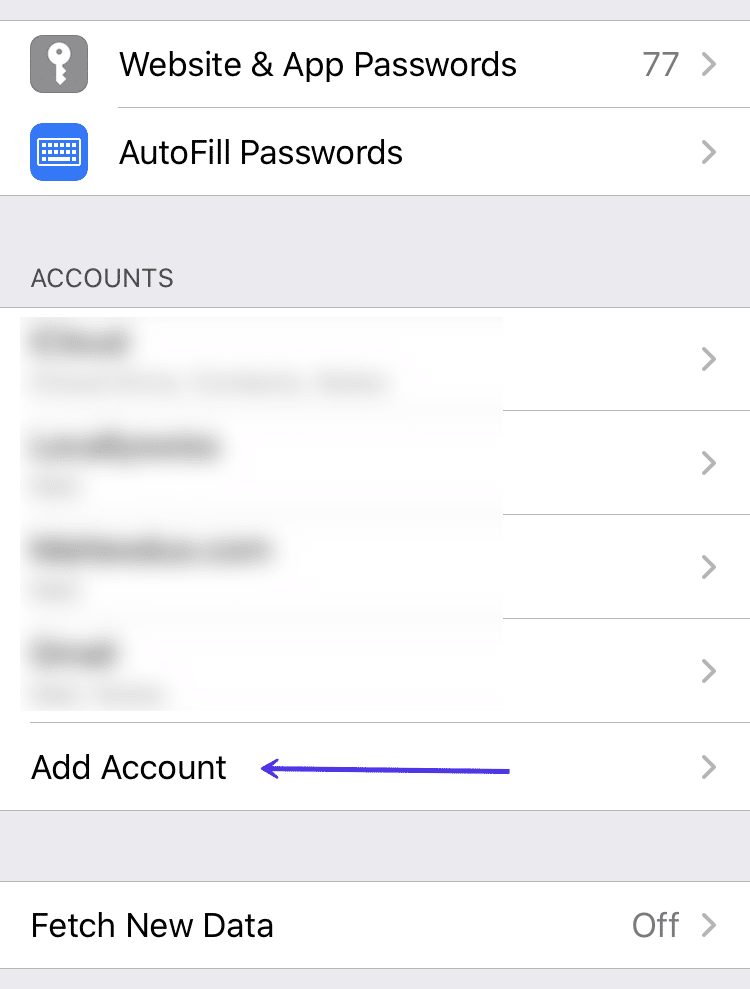Image resolution: width=750 pixels, height=989 pixels.
Task: Open Fetch New Data settings
Action: pos(153,925)
